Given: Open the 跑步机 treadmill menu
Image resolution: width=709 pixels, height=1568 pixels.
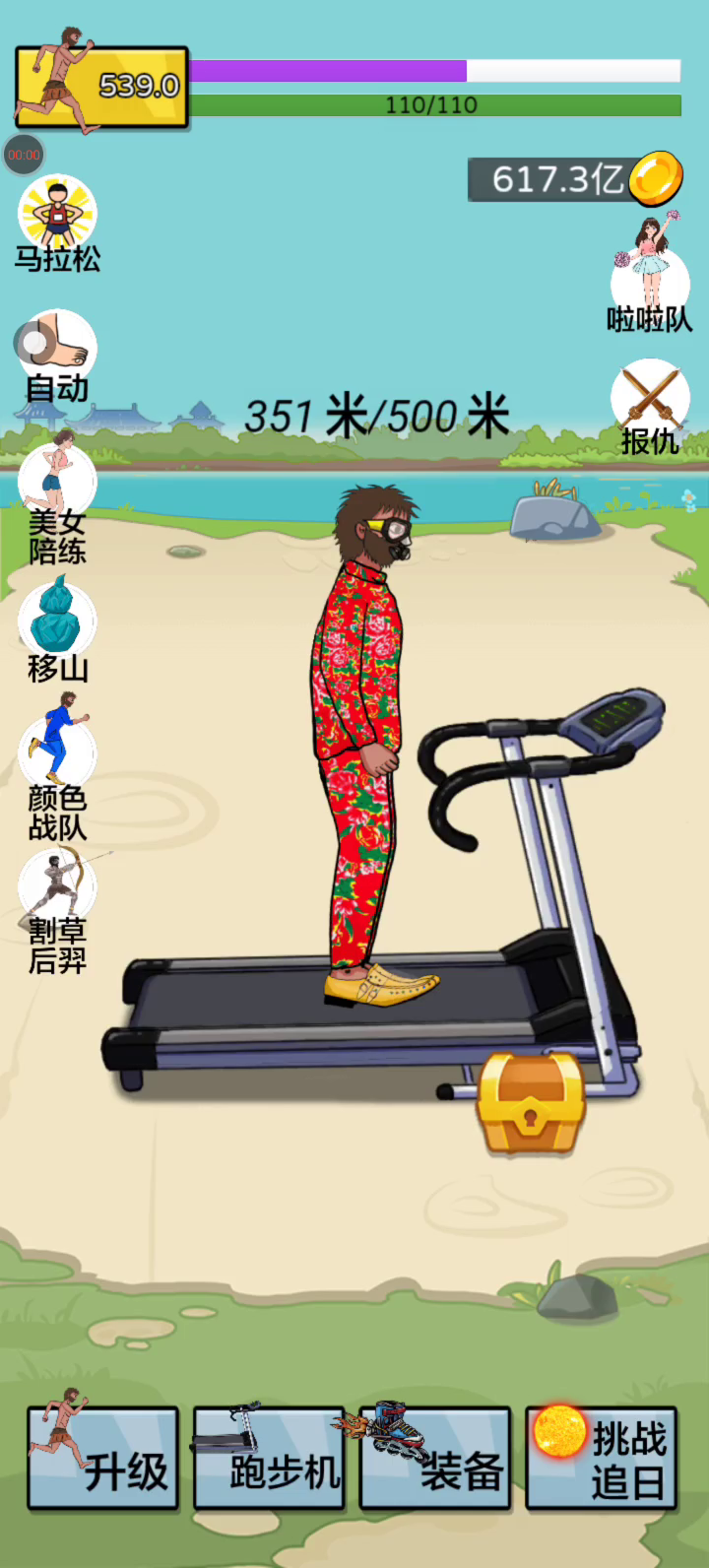Looking at the screenshot, I should [x=269, y=1459].
